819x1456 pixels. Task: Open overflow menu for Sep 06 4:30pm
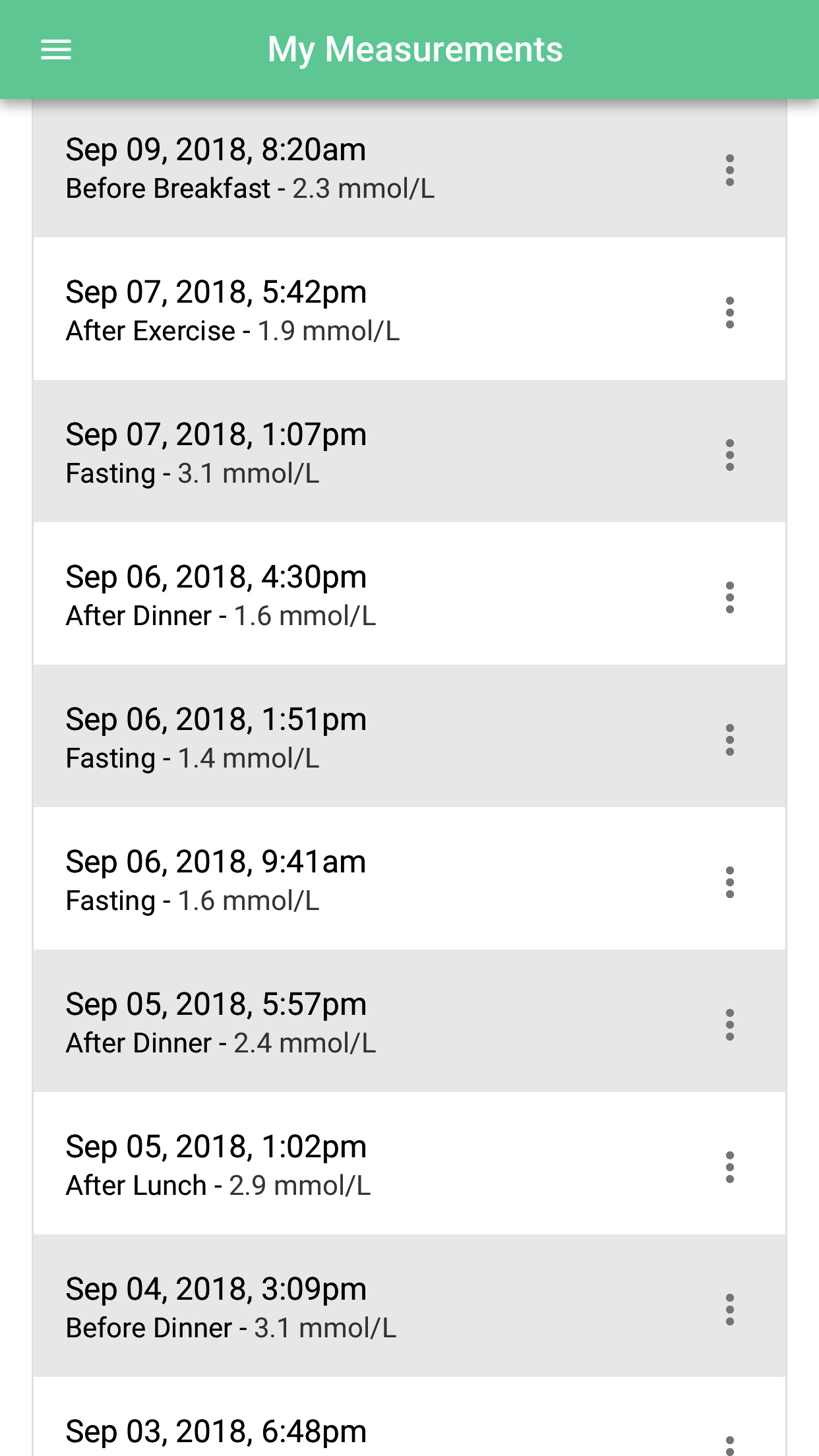(729, 597)
